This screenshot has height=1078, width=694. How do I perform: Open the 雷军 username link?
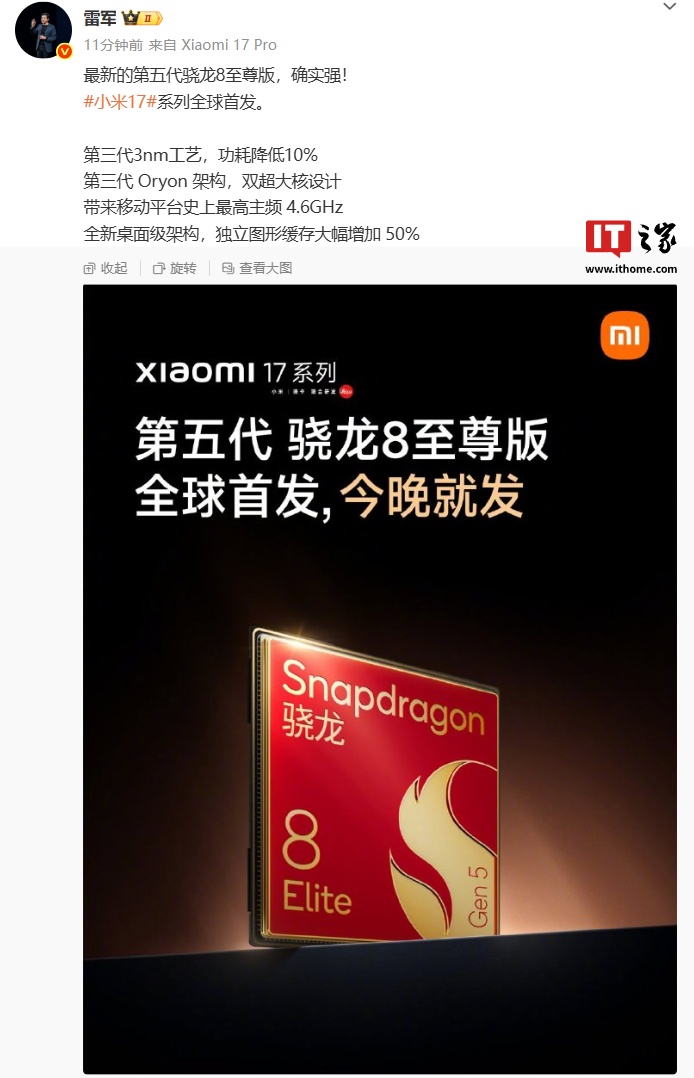pos(102,19)
